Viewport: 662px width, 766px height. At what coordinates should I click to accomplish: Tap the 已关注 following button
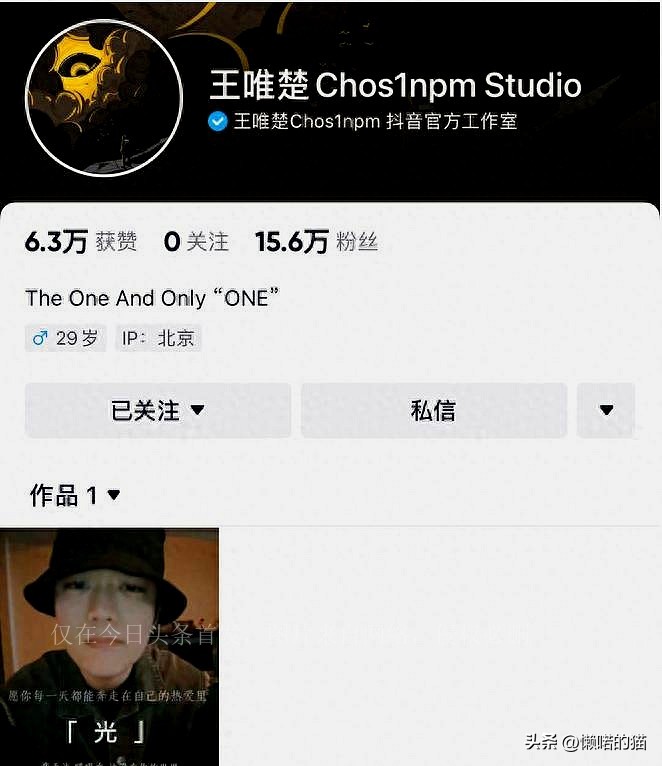[158, 410]
